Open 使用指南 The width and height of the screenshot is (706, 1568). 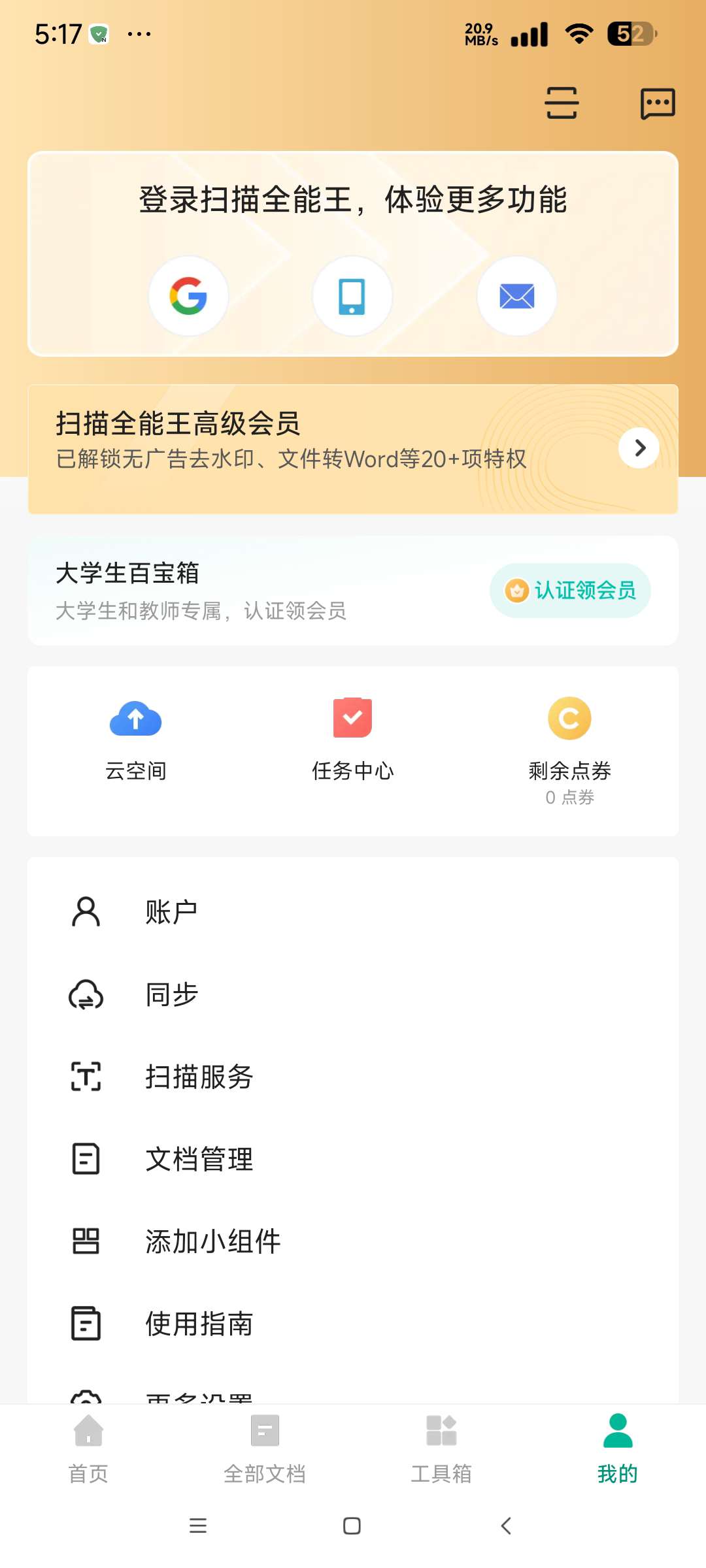tap(353, 1324)
